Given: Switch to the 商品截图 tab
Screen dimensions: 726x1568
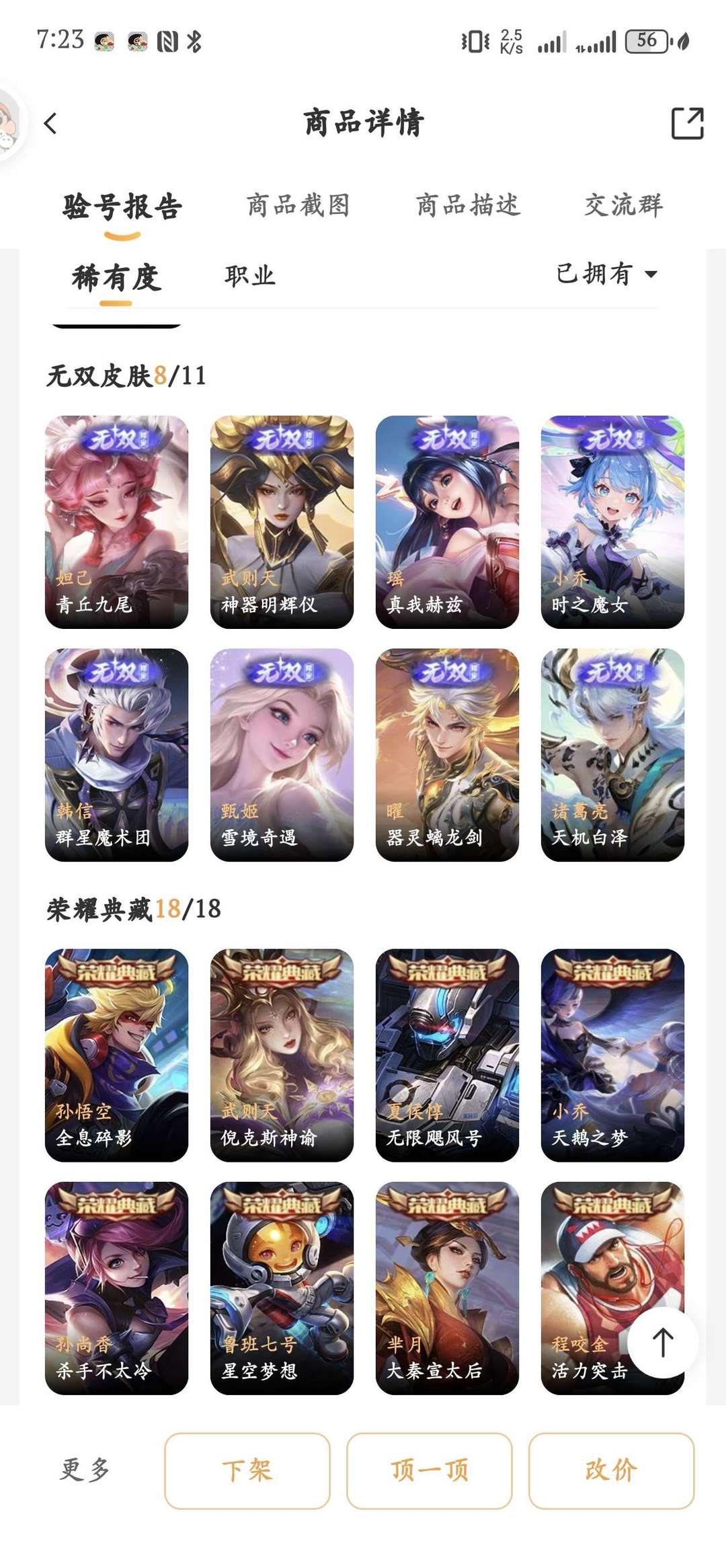Looking at the screenshot, I should click(298, 205).
